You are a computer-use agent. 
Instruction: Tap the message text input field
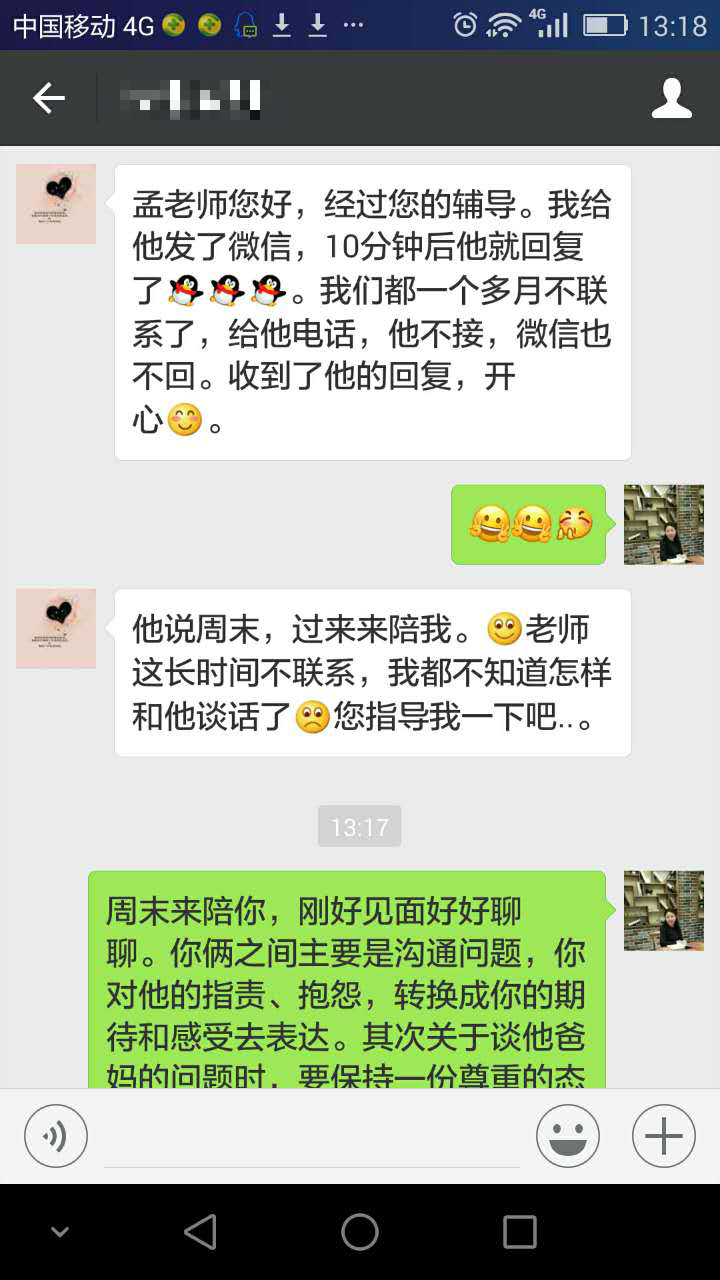312,1138
